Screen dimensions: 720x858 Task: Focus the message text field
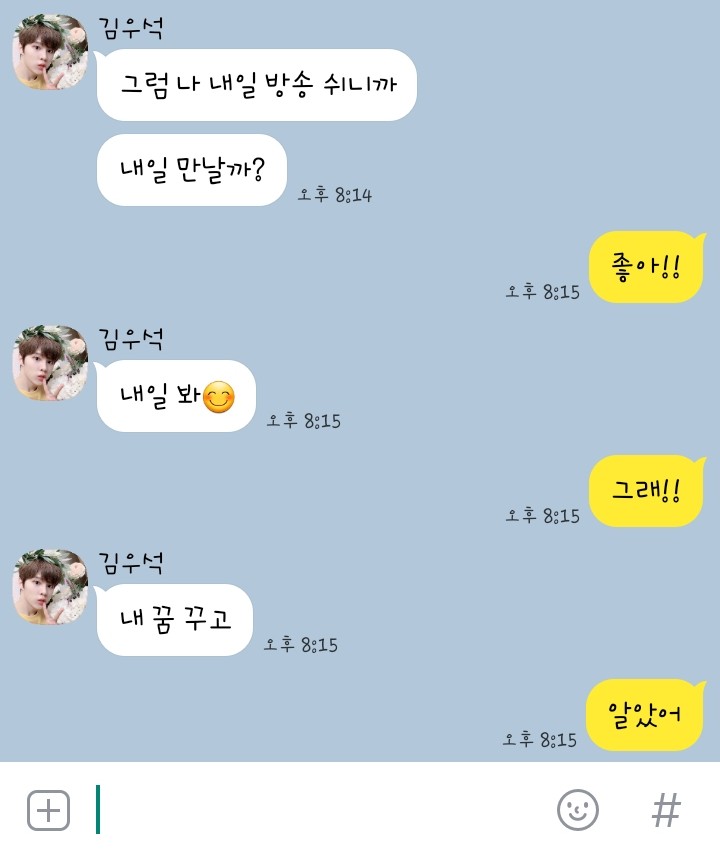[320, 810]
